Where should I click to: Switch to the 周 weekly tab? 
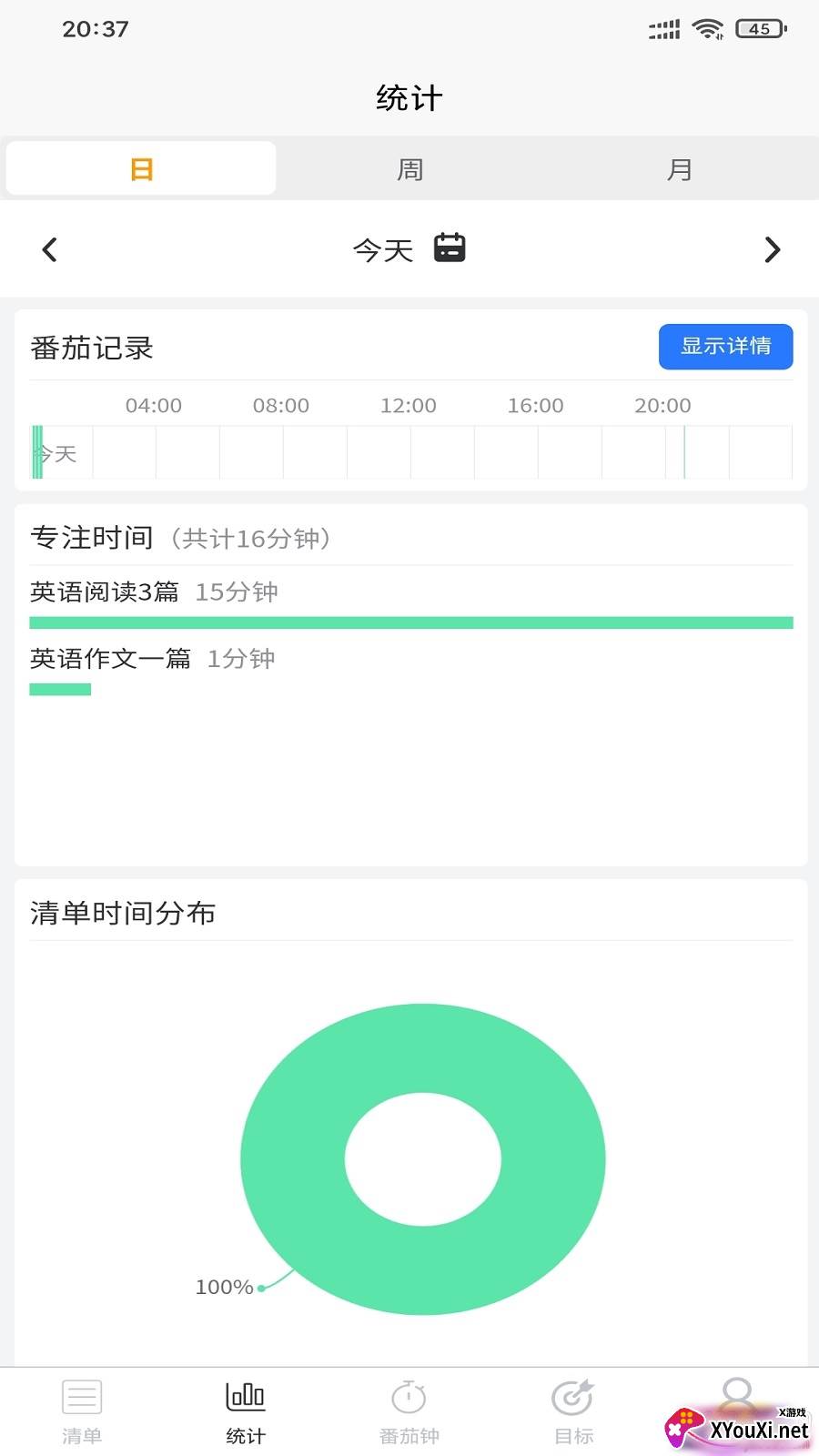coord(409,167)
